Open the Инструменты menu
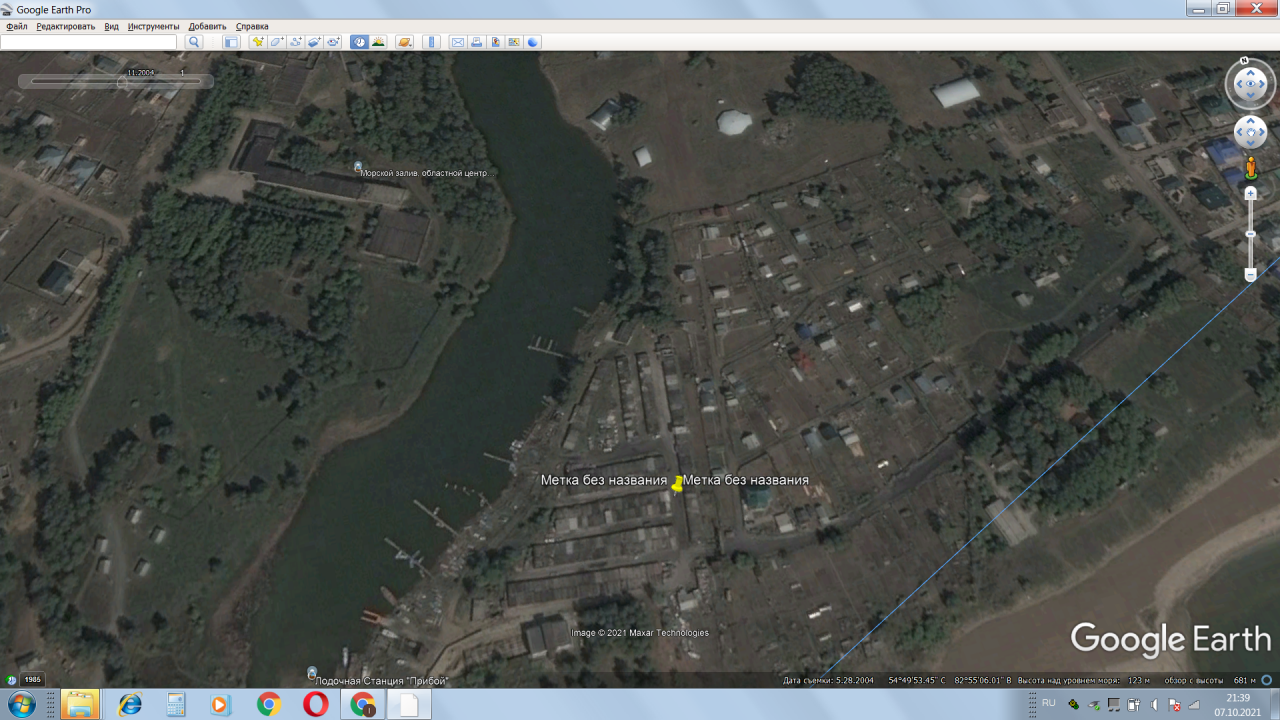Viewport: 1280px width, 720px height. (153, 26)
